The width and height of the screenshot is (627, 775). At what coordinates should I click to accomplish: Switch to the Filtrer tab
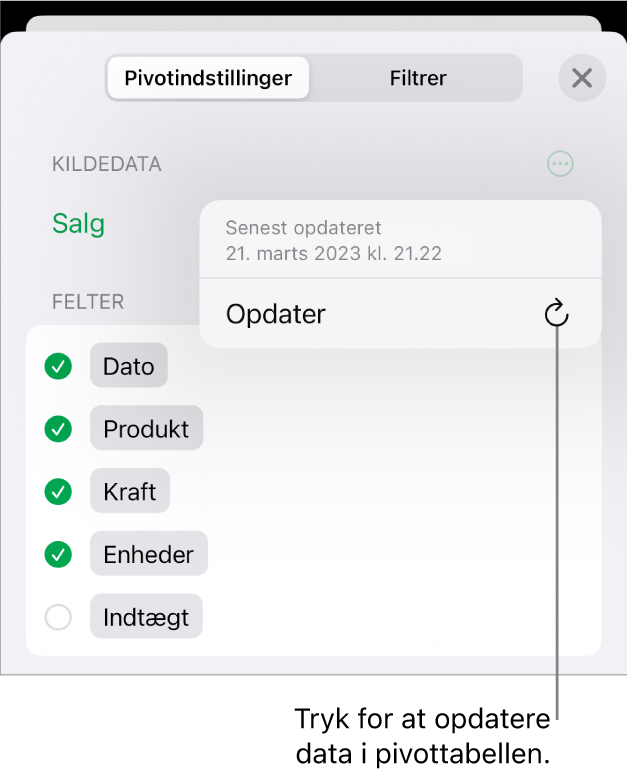coord(417,78)
